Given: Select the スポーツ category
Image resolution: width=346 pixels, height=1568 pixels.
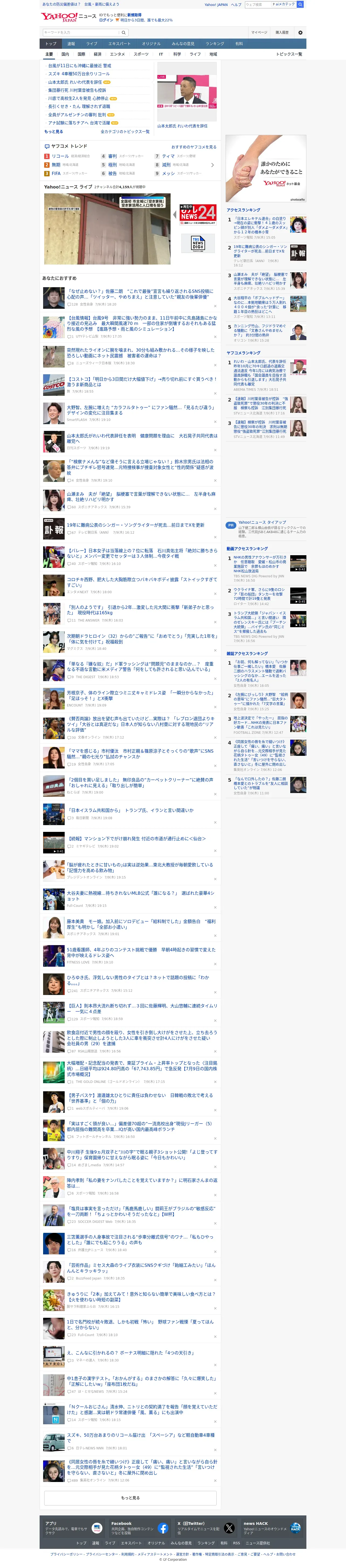Looking at the screenshot, I should (141, 54).
